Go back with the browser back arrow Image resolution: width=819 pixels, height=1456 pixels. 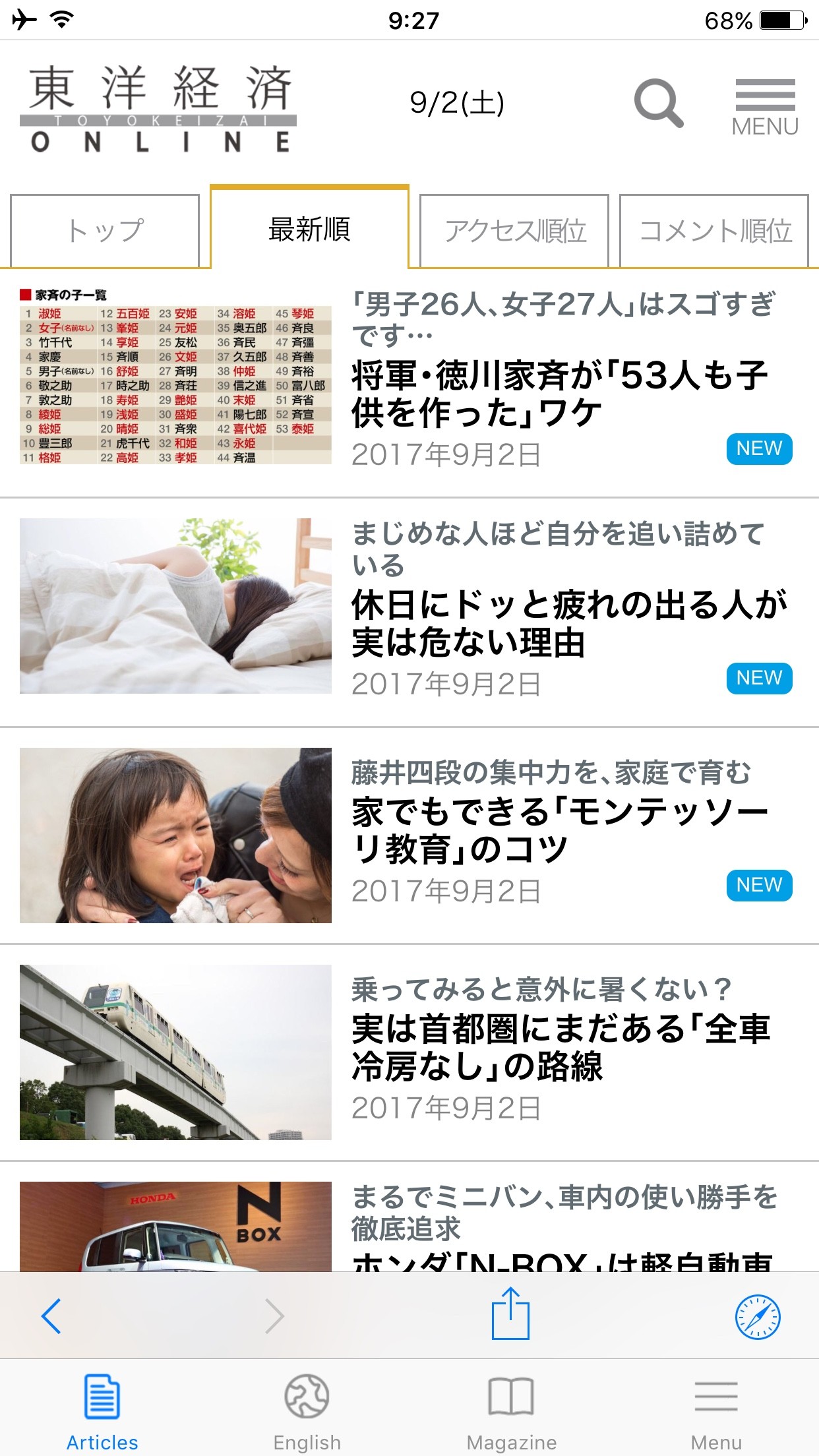pos(51,1316)
